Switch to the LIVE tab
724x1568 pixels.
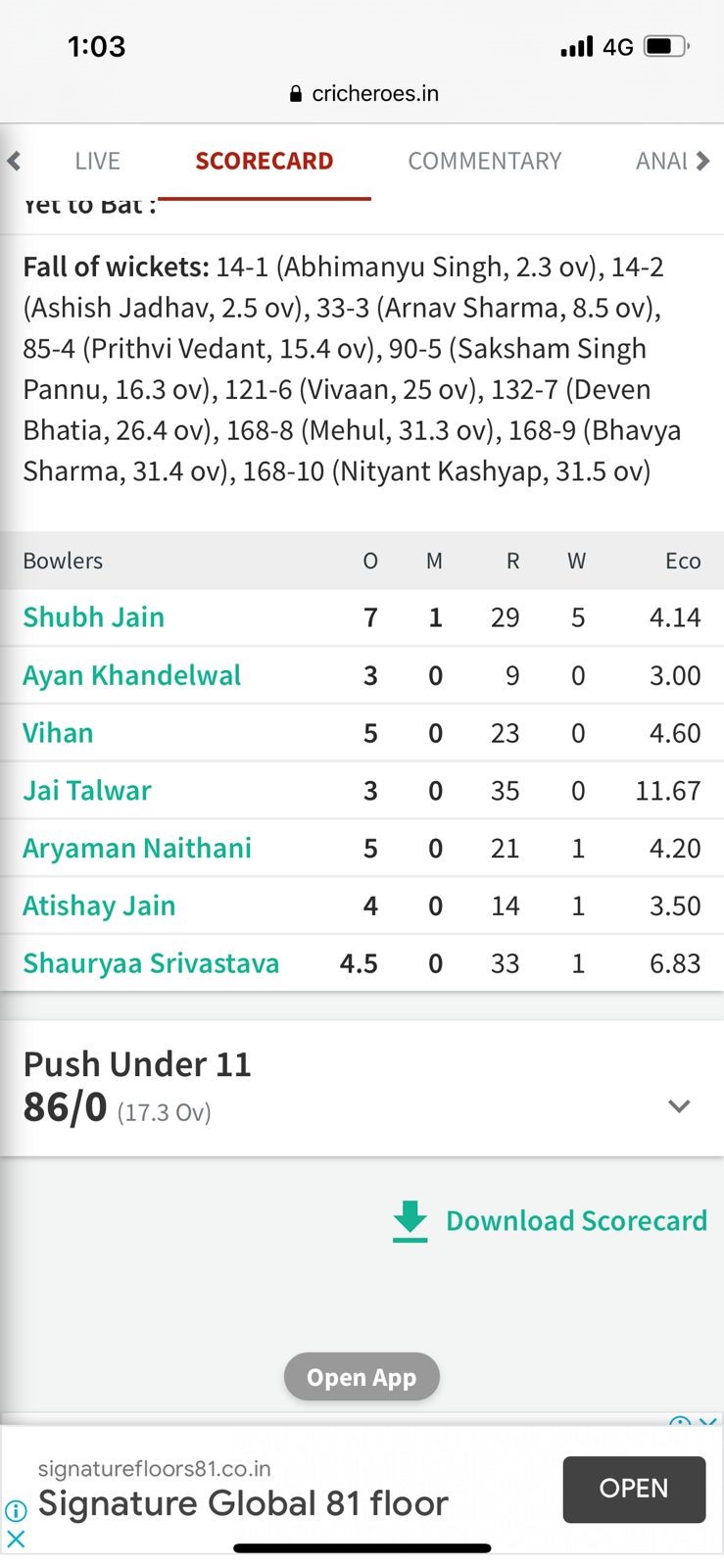pyautogui.click(x=97, y=161)
